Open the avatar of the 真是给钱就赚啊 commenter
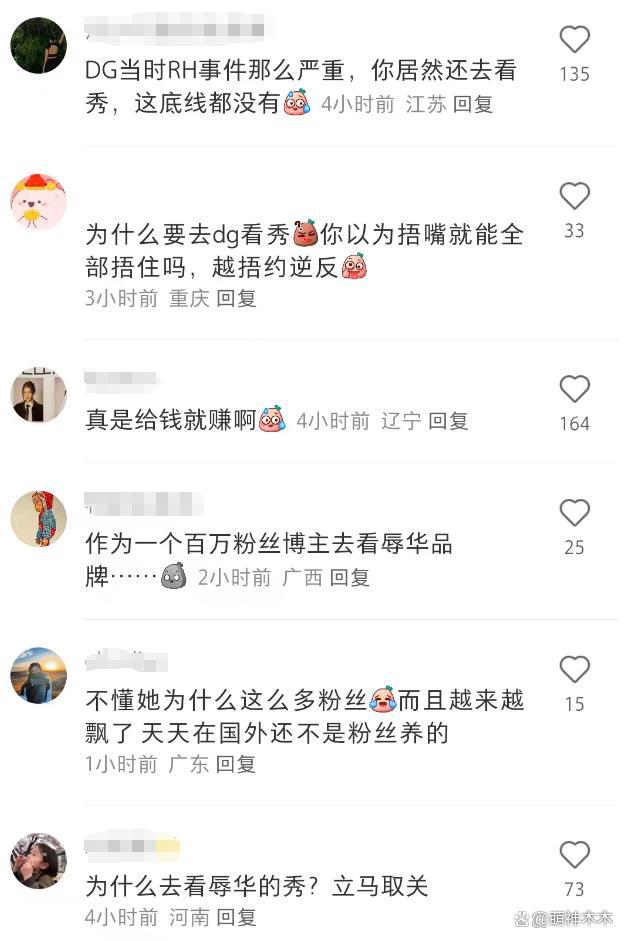626x941 pixels. coord(38,395)
